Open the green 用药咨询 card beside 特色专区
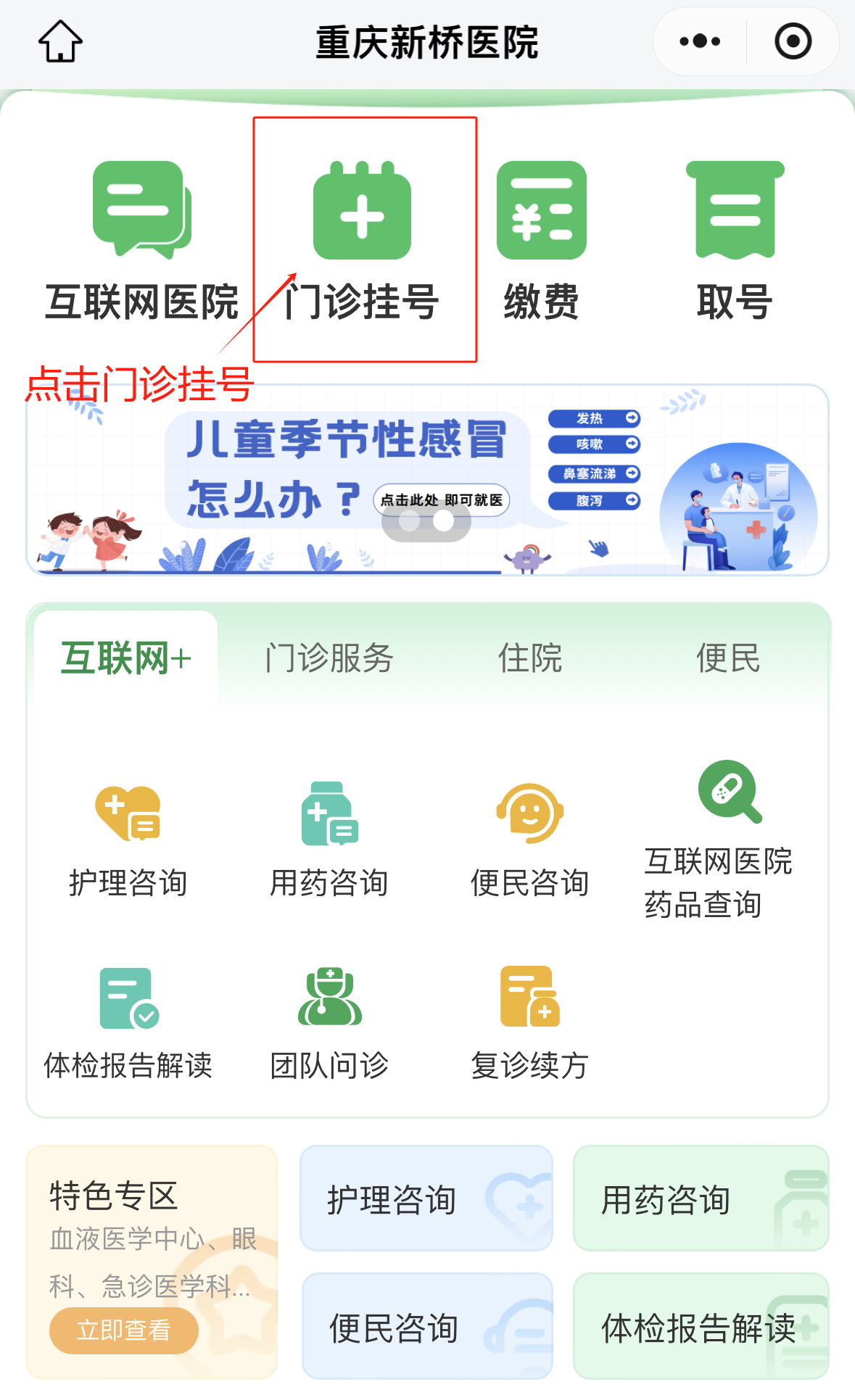Image resolution: width=855 pixels, height=1400 pixels. coord(701,1198)
